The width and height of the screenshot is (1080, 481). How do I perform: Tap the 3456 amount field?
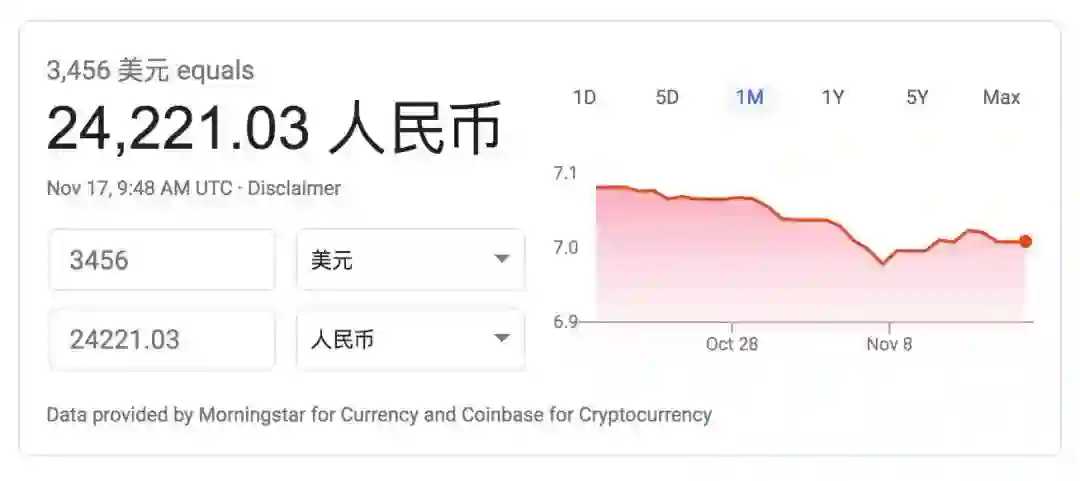162,260
